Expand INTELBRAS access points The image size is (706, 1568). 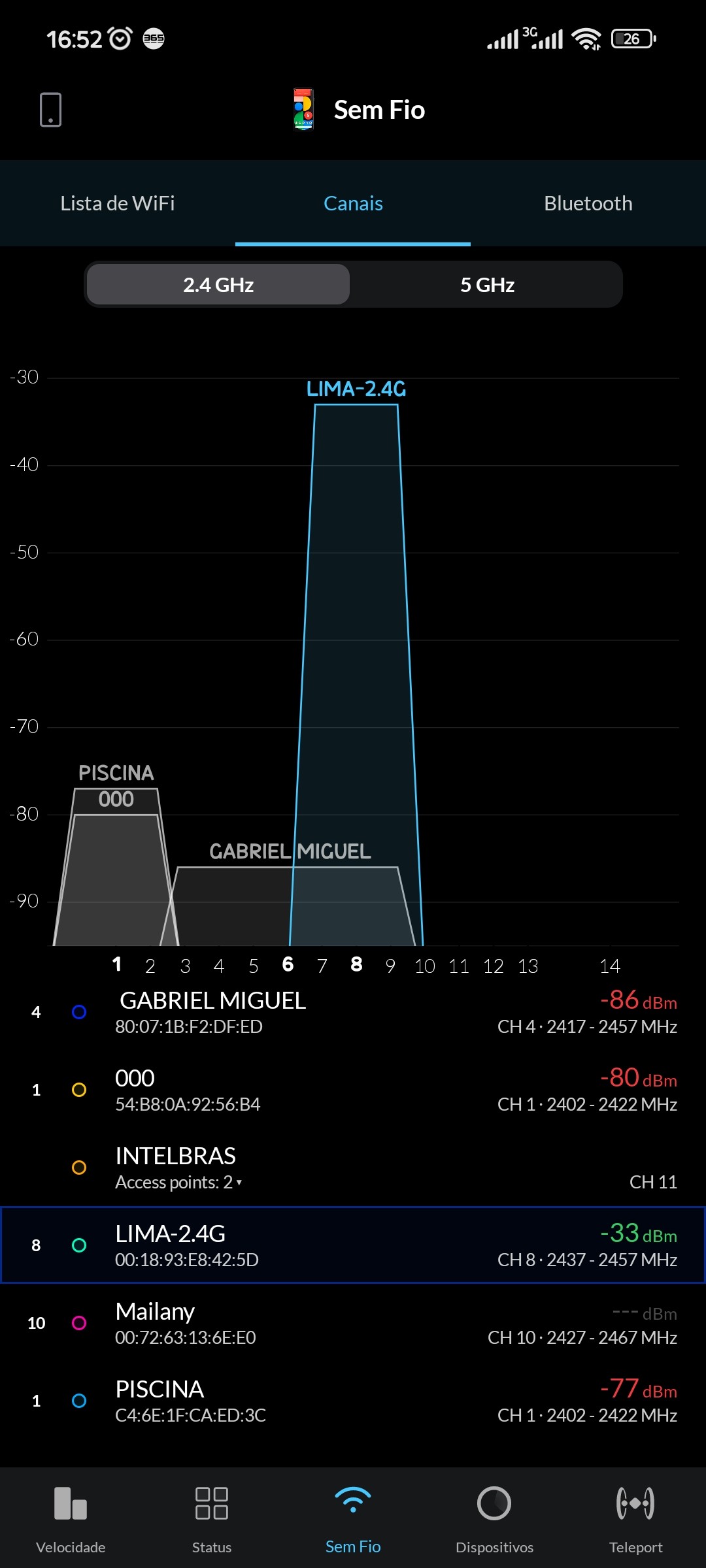pos(178,1182)
